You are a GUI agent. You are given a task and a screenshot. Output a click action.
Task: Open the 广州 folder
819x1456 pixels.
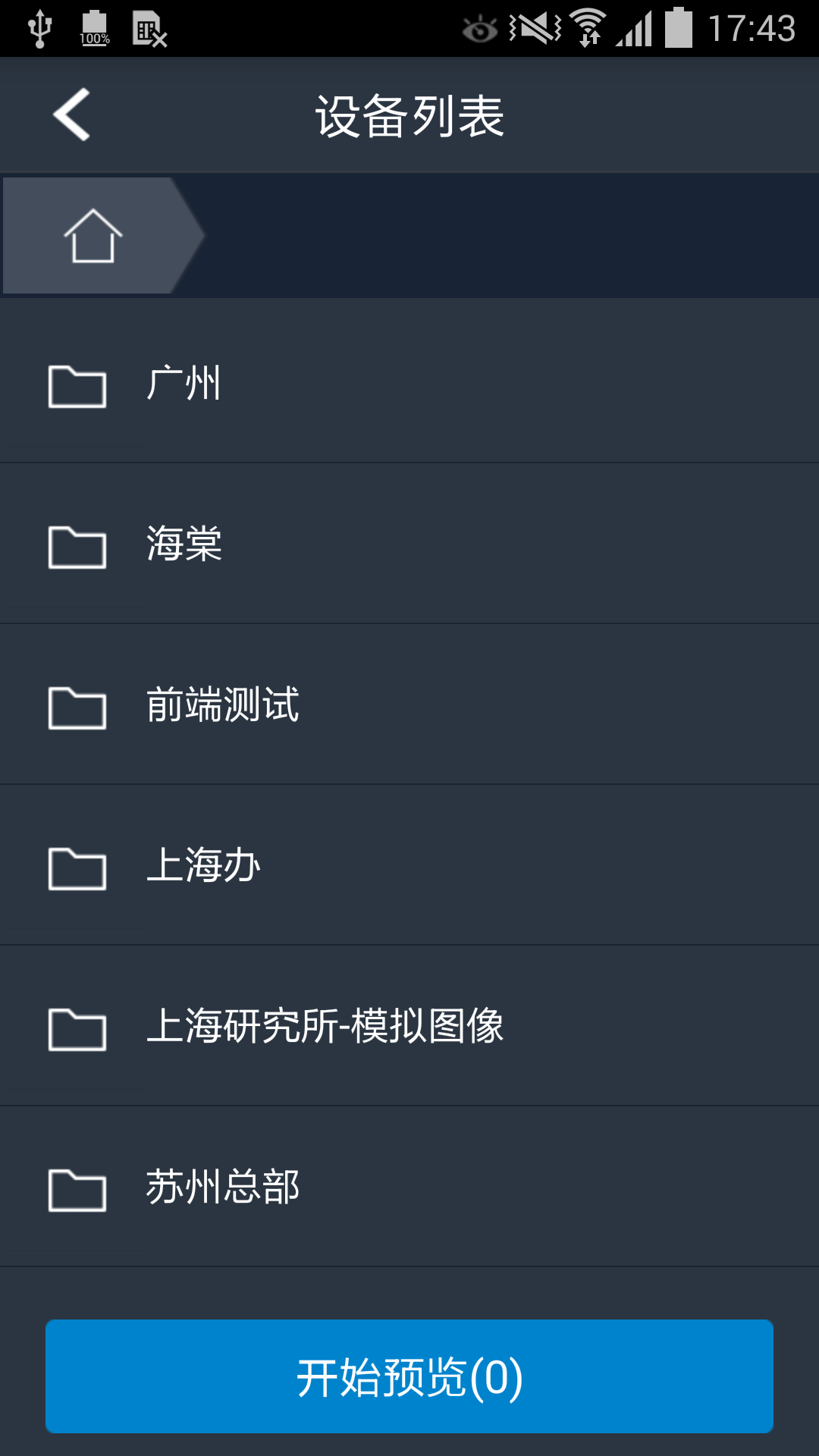pyautogui.click(x=409, y=384)
